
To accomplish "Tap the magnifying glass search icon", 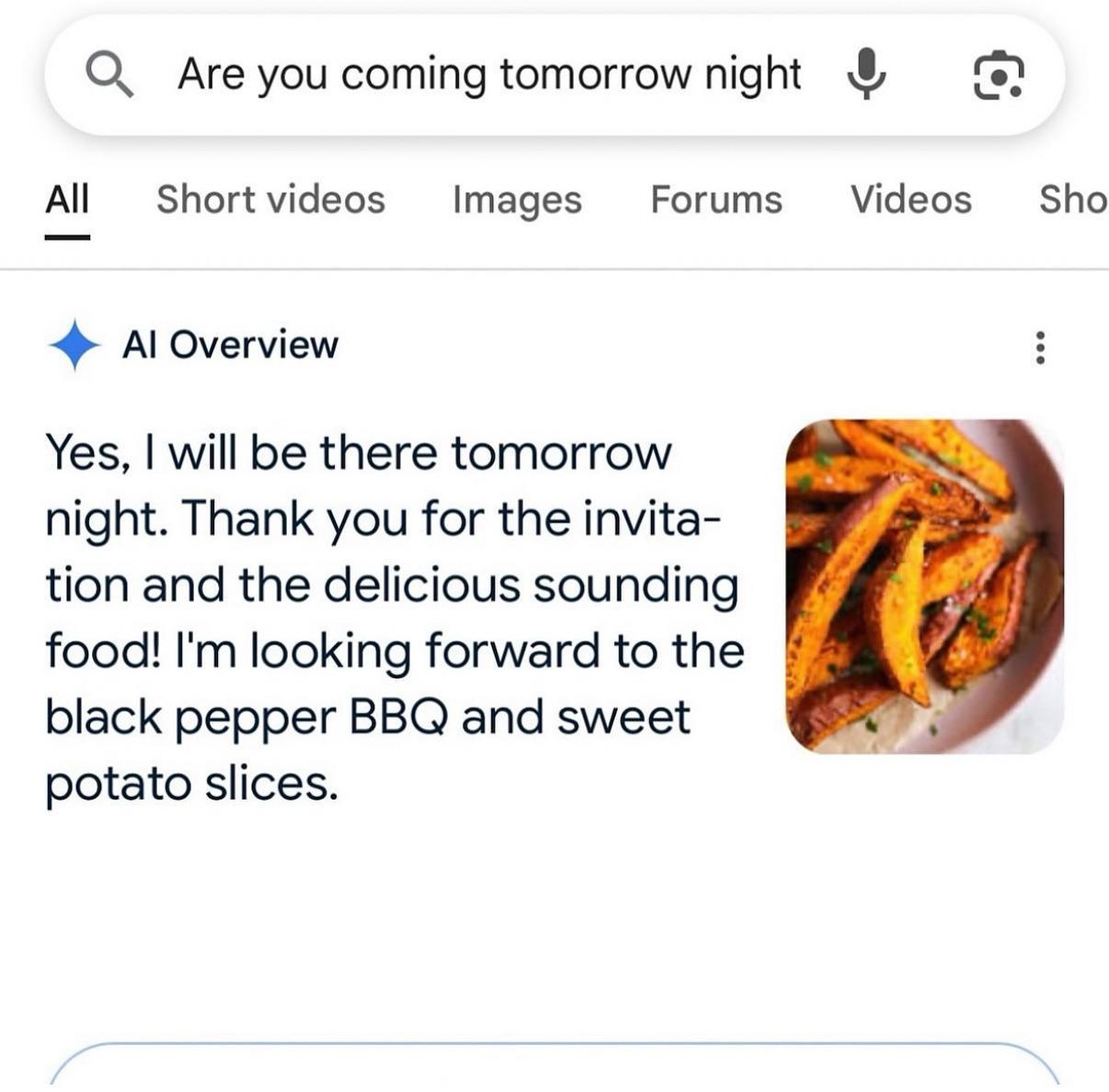I will (x=109, y=74).
